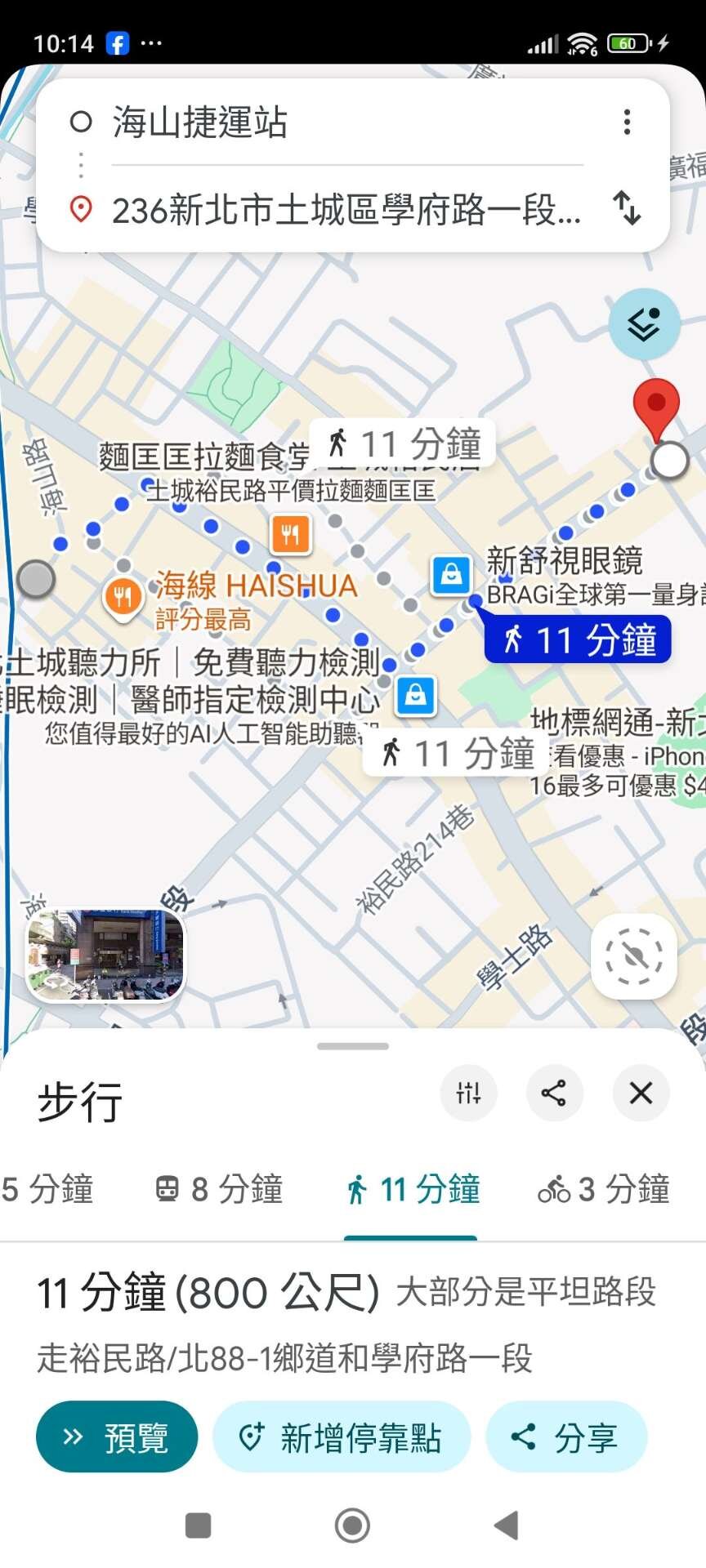Tap the compass re-center button
This screenshot has height=1568, width=706.
click(633, 956)
